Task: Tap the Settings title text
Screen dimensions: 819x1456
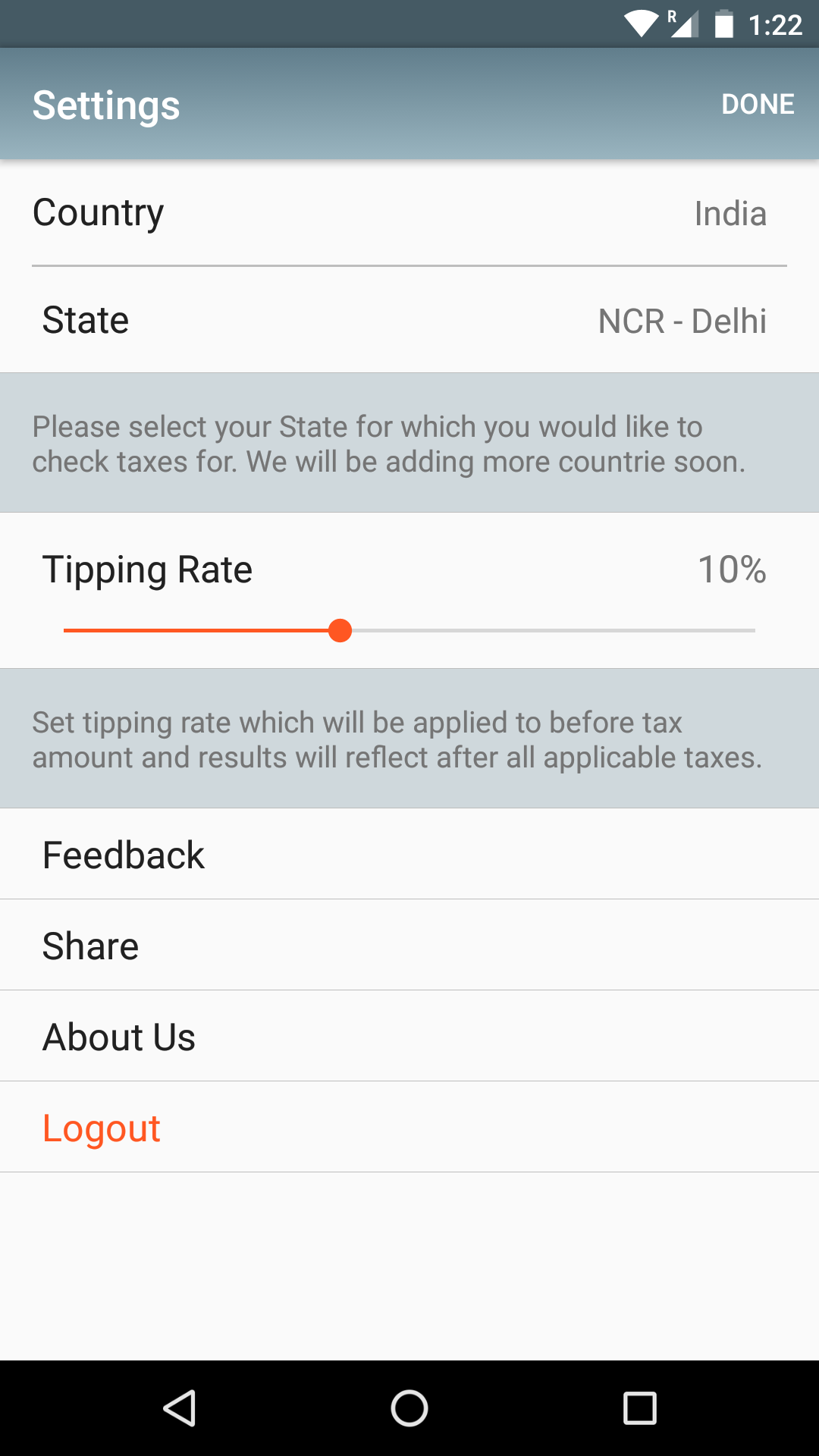Action: pos(106,104)
